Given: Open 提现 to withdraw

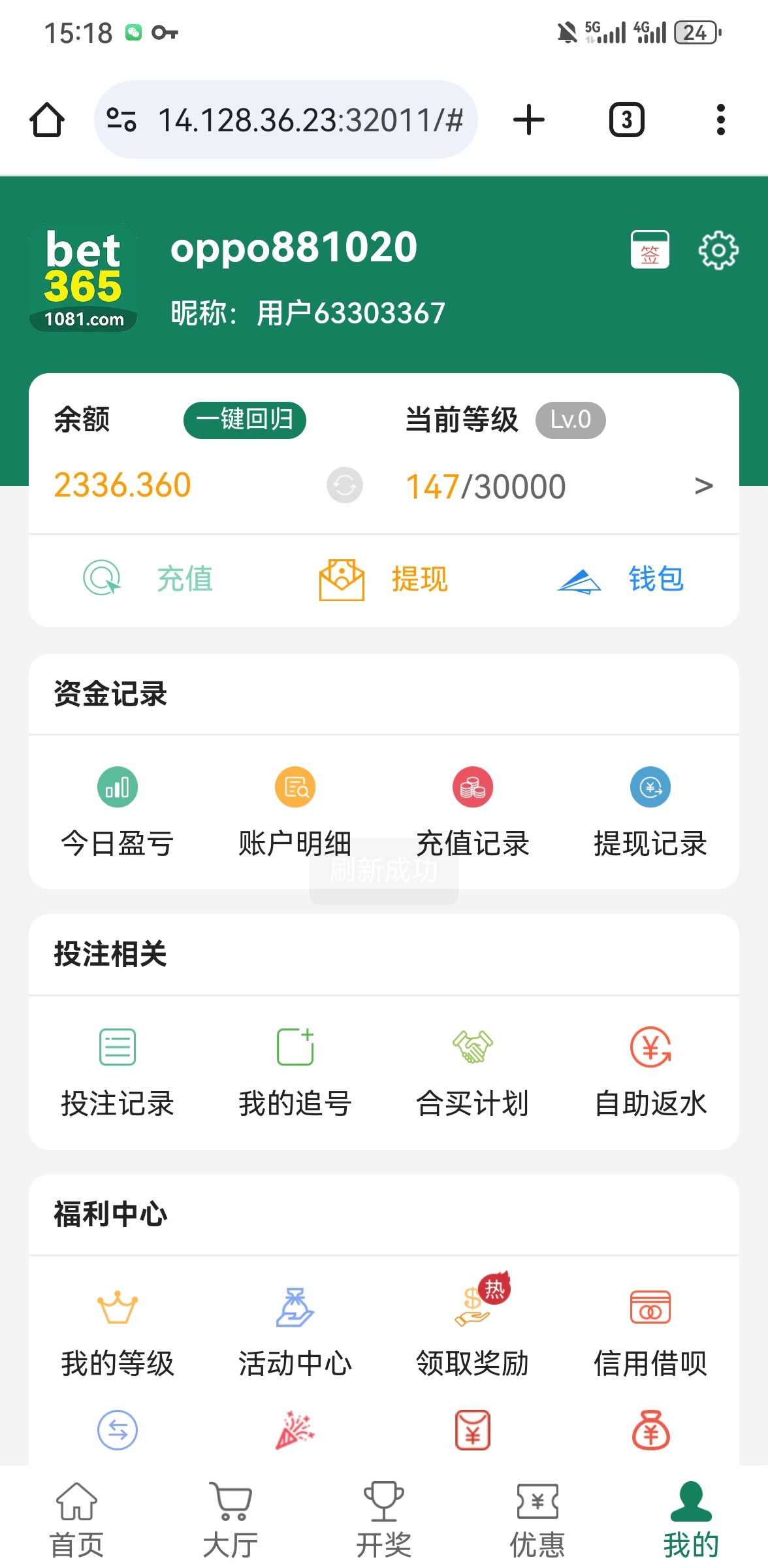Looking at the screenshot, I should [383, 579].
